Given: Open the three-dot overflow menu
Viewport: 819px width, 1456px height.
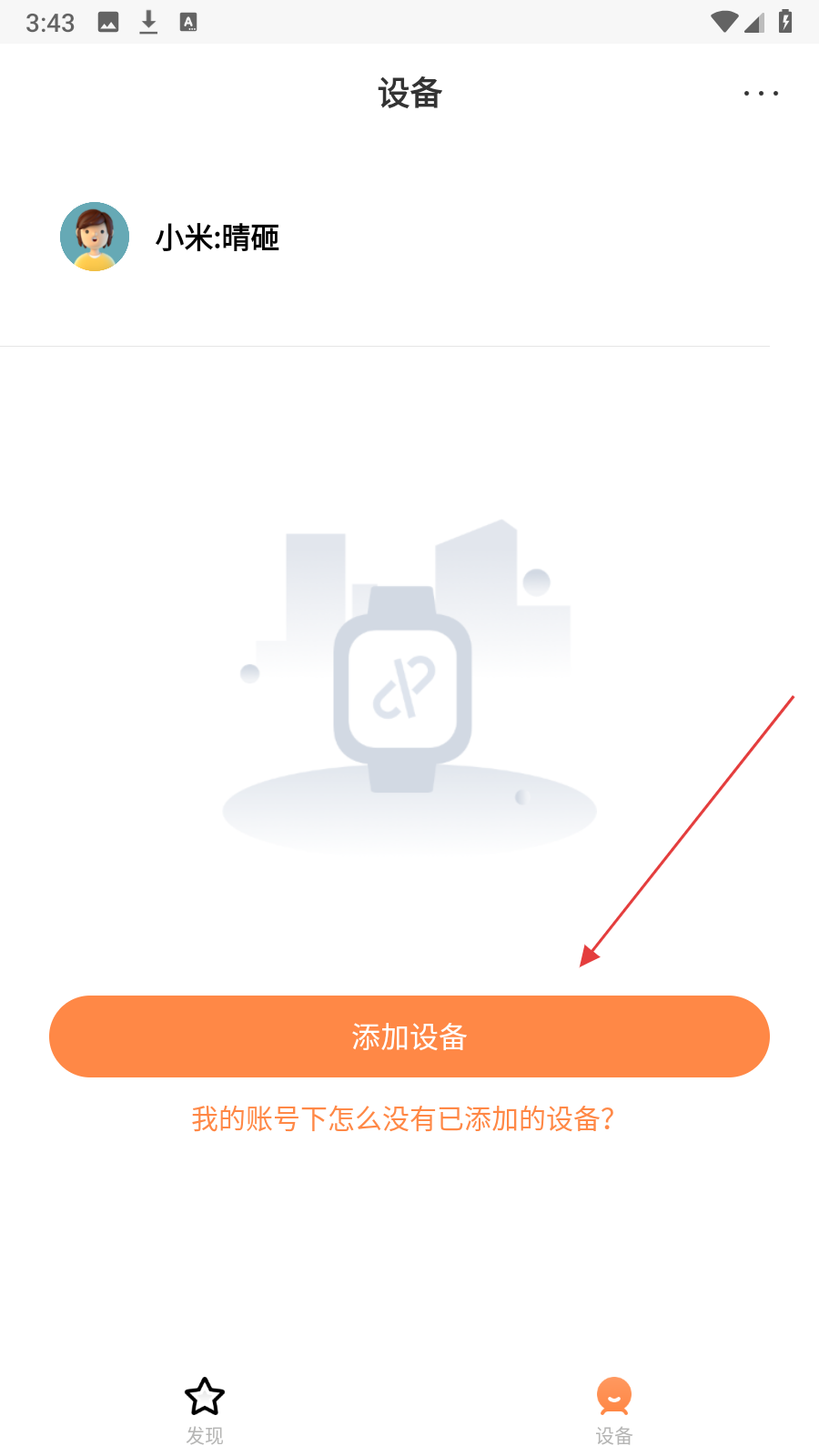Looking at the screenshot, I should 761,93.
